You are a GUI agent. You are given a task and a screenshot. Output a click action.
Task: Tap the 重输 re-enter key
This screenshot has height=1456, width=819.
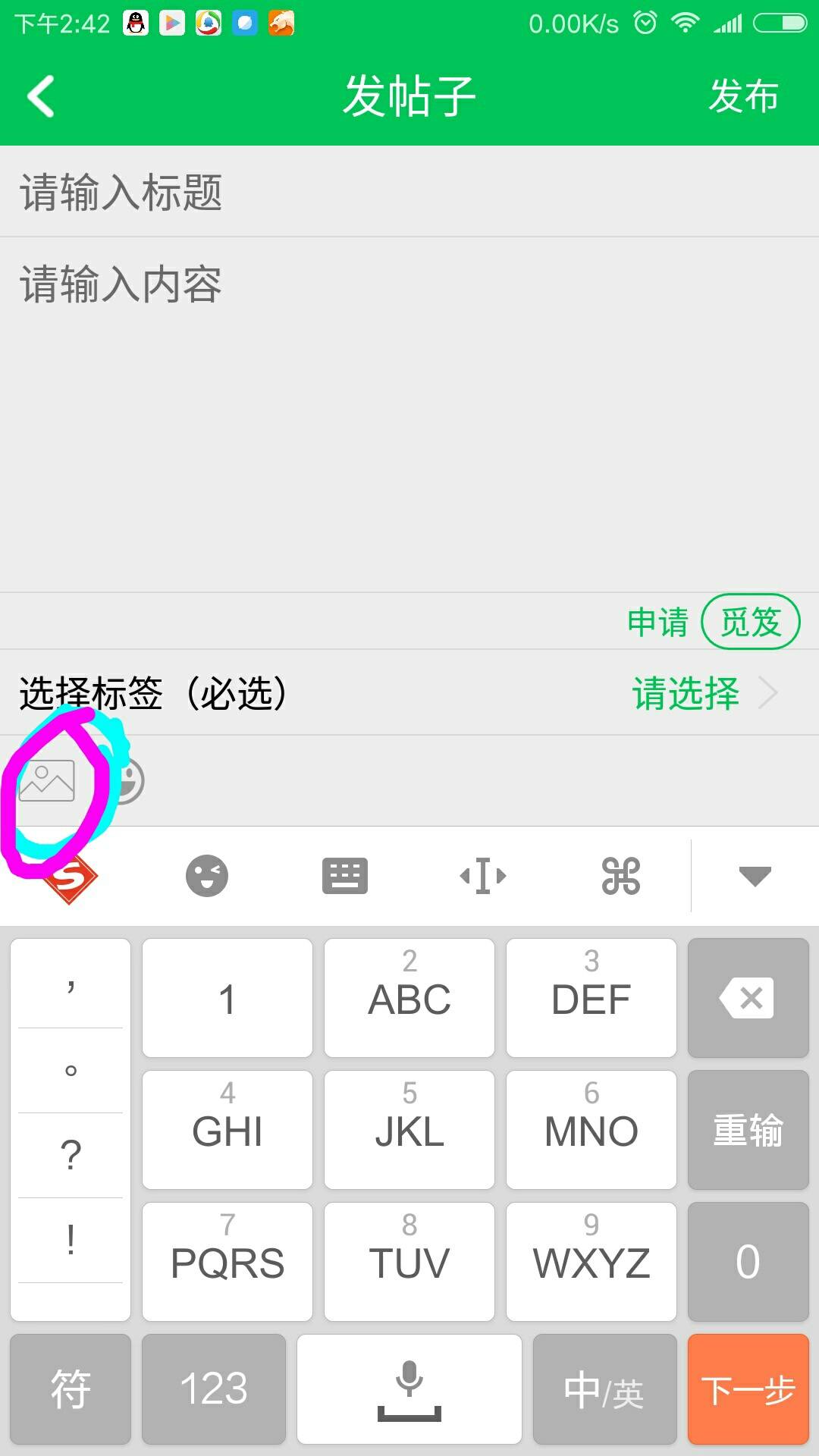pos(748,1130)
